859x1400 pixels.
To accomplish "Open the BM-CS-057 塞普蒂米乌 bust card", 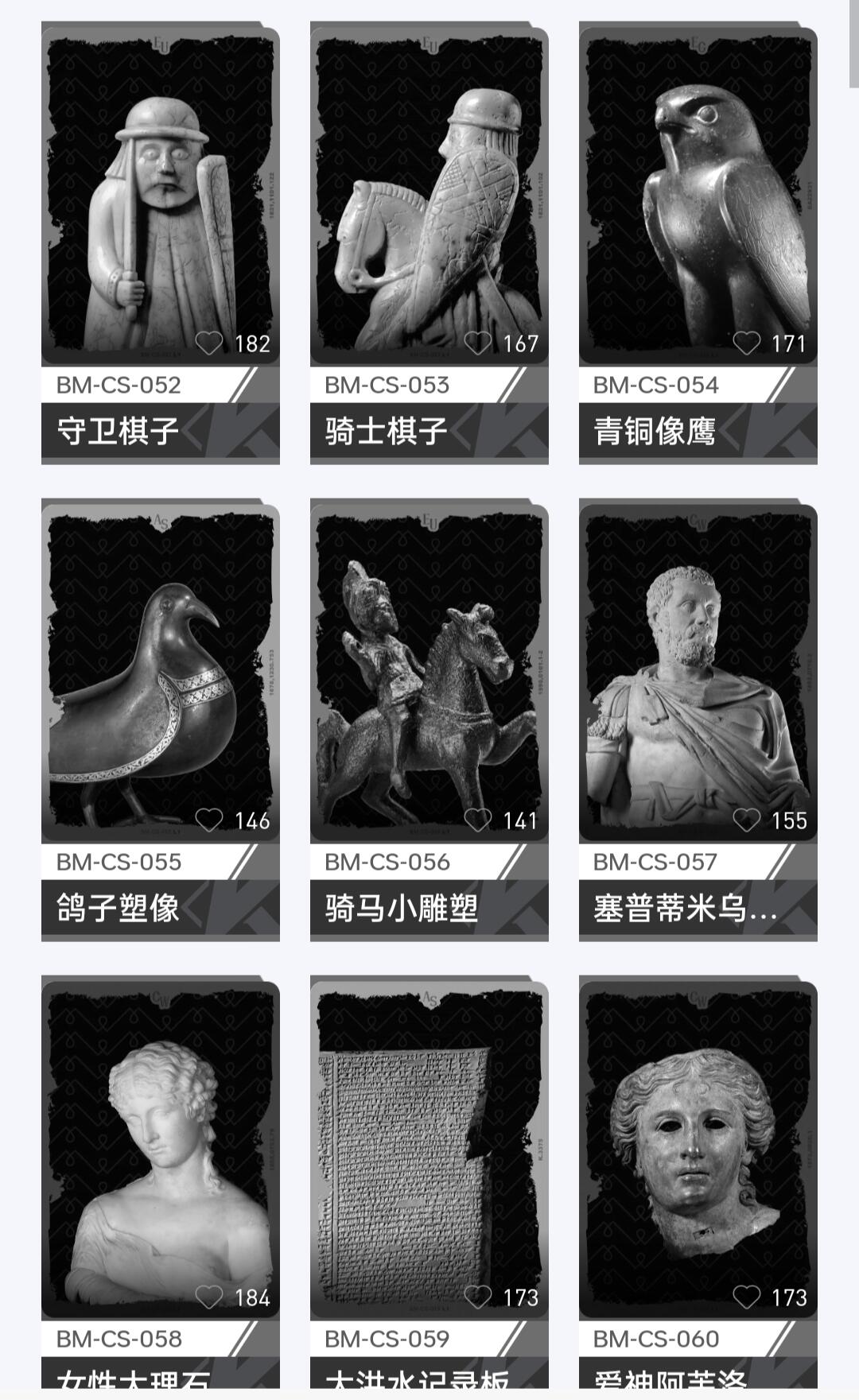I will 698,676.
